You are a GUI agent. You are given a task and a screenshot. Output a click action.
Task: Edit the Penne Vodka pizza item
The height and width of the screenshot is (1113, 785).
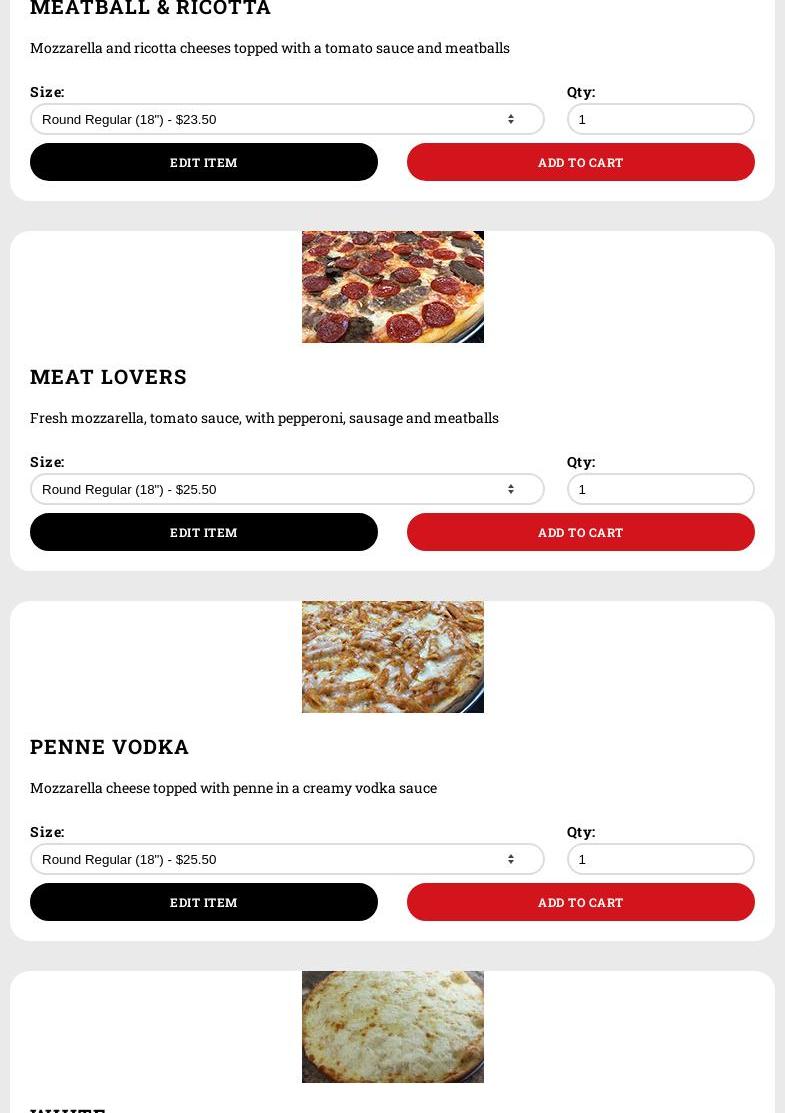[204, 902]
